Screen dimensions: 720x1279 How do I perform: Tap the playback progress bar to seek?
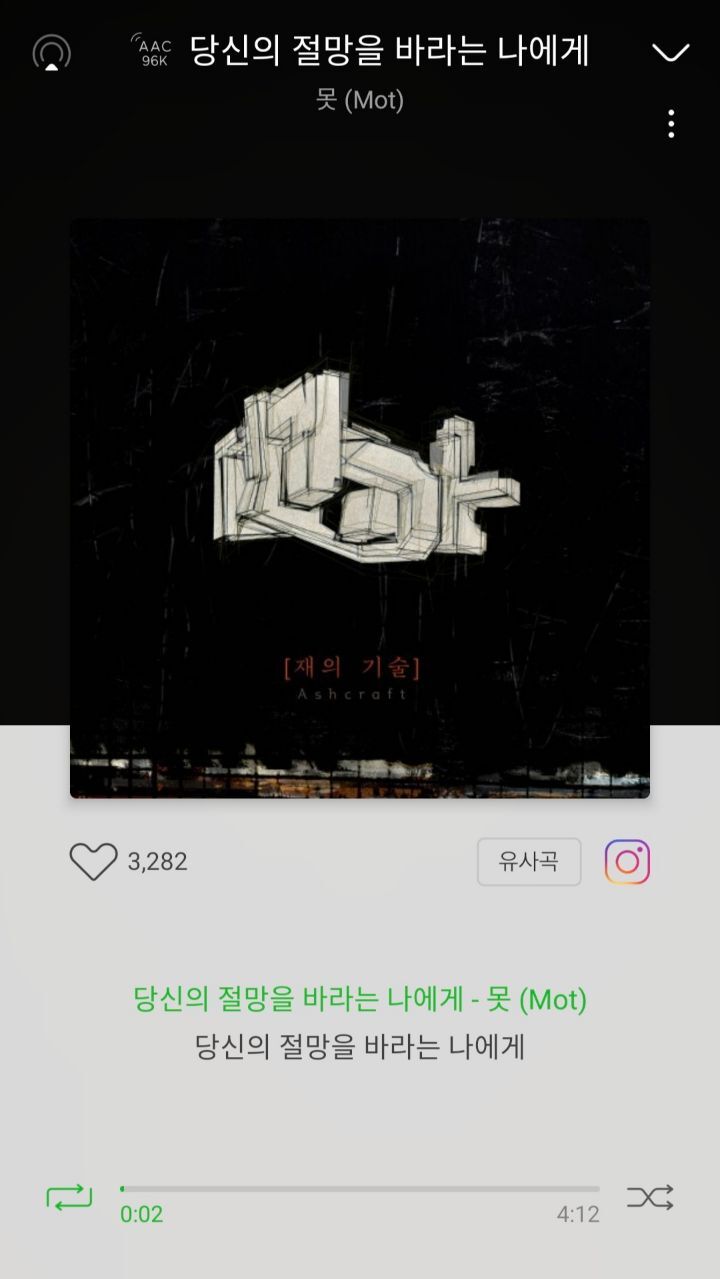pos(360,1189)
